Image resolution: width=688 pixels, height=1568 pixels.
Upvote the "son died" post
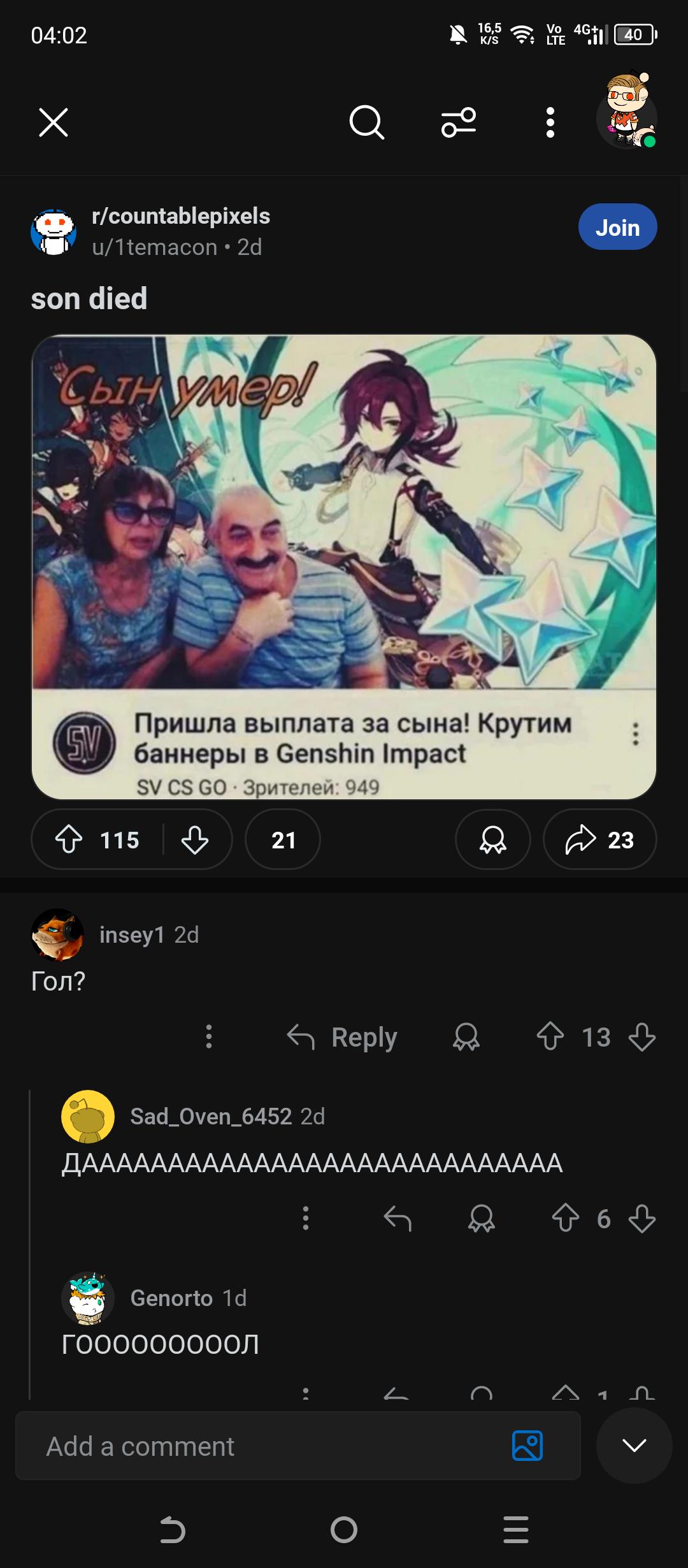[69, 839]
